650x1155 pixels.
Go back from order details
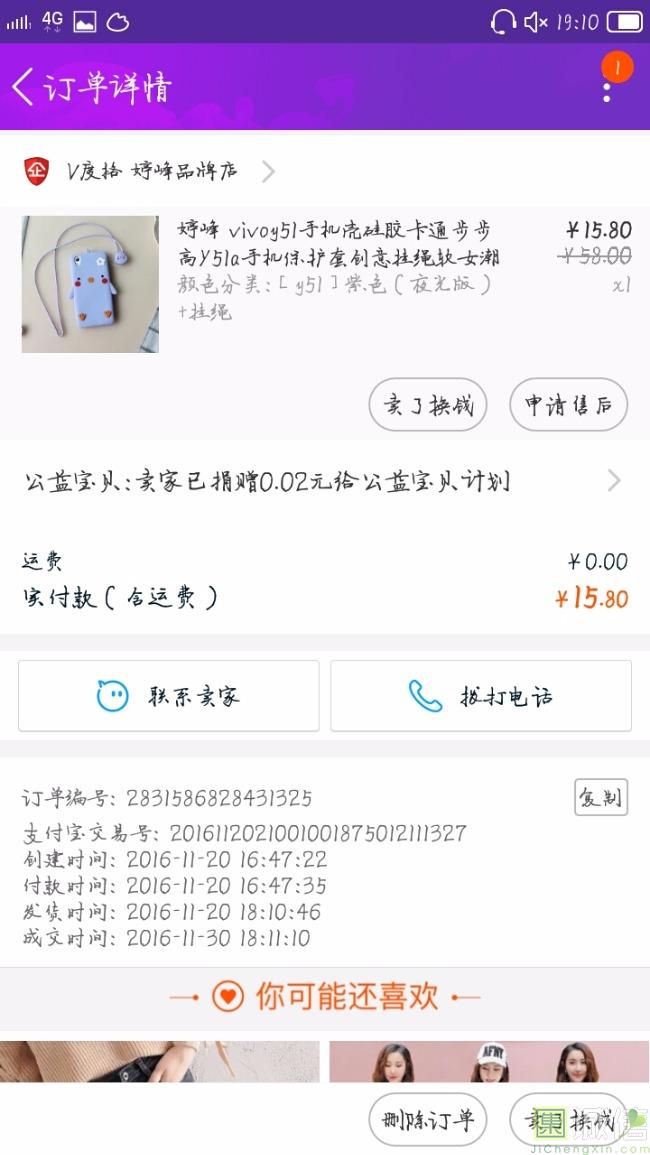pyautogui.click(x=24, y=87)
